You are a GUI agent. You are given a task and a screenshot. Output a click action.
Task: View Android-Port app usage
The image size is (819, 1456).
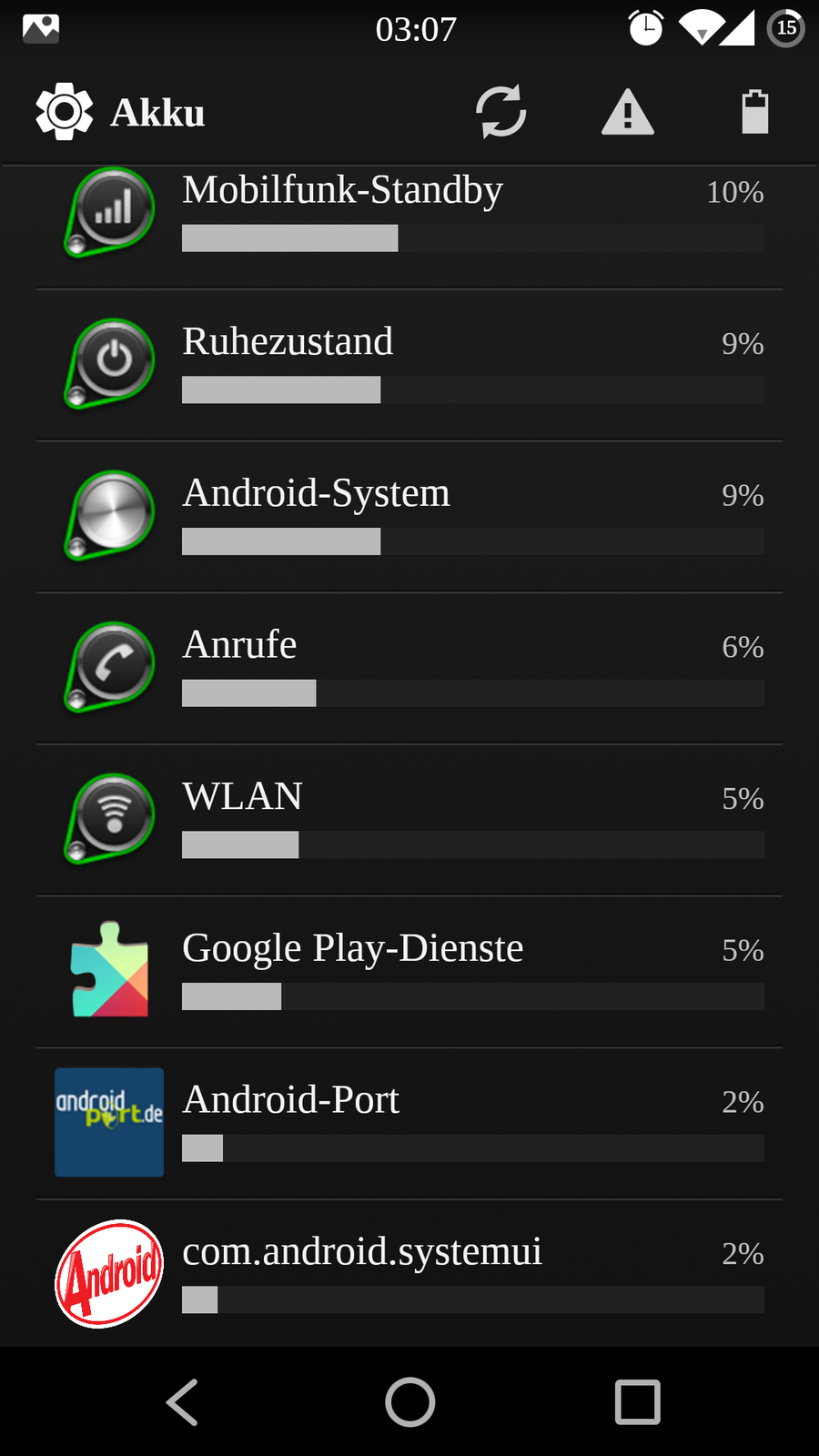click(409, 1122)
